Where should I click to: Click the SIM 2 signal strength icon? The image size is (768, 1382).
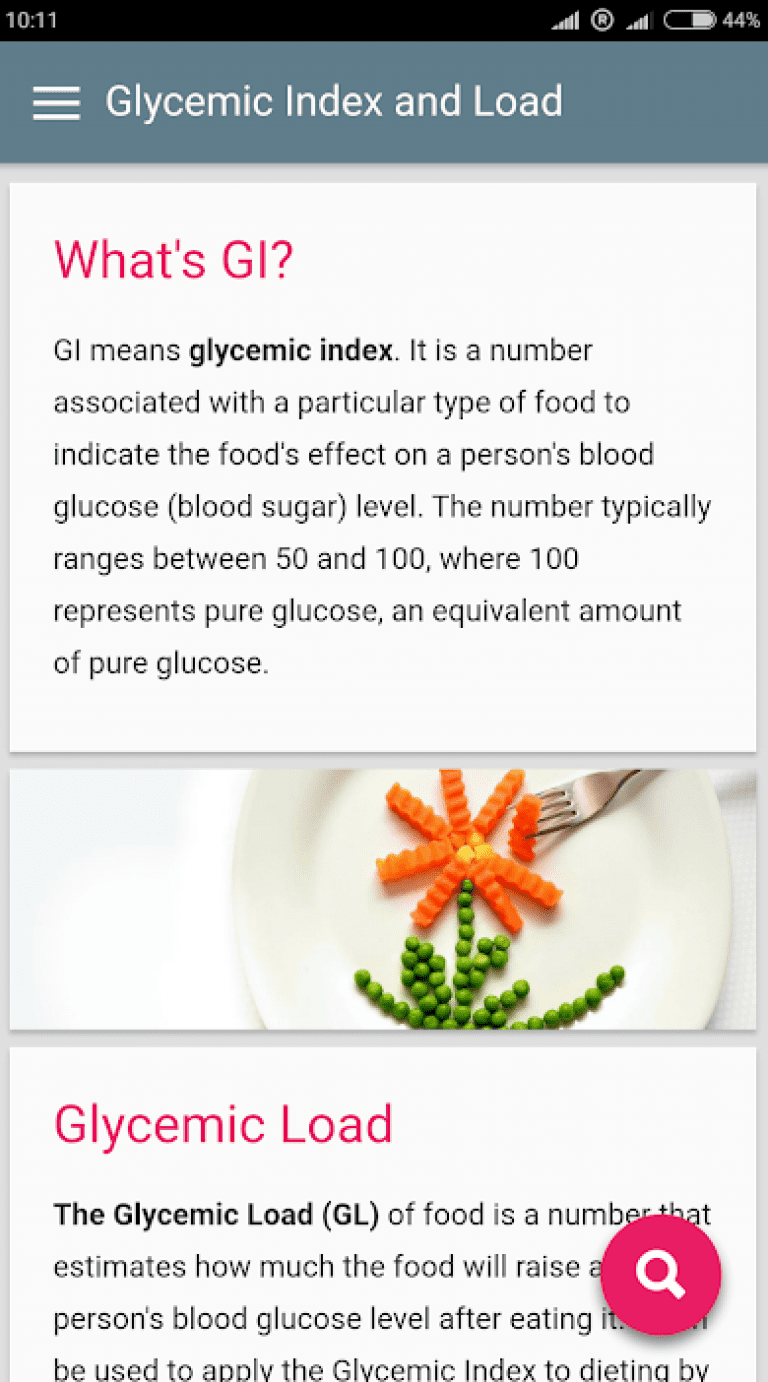(640, 19)
